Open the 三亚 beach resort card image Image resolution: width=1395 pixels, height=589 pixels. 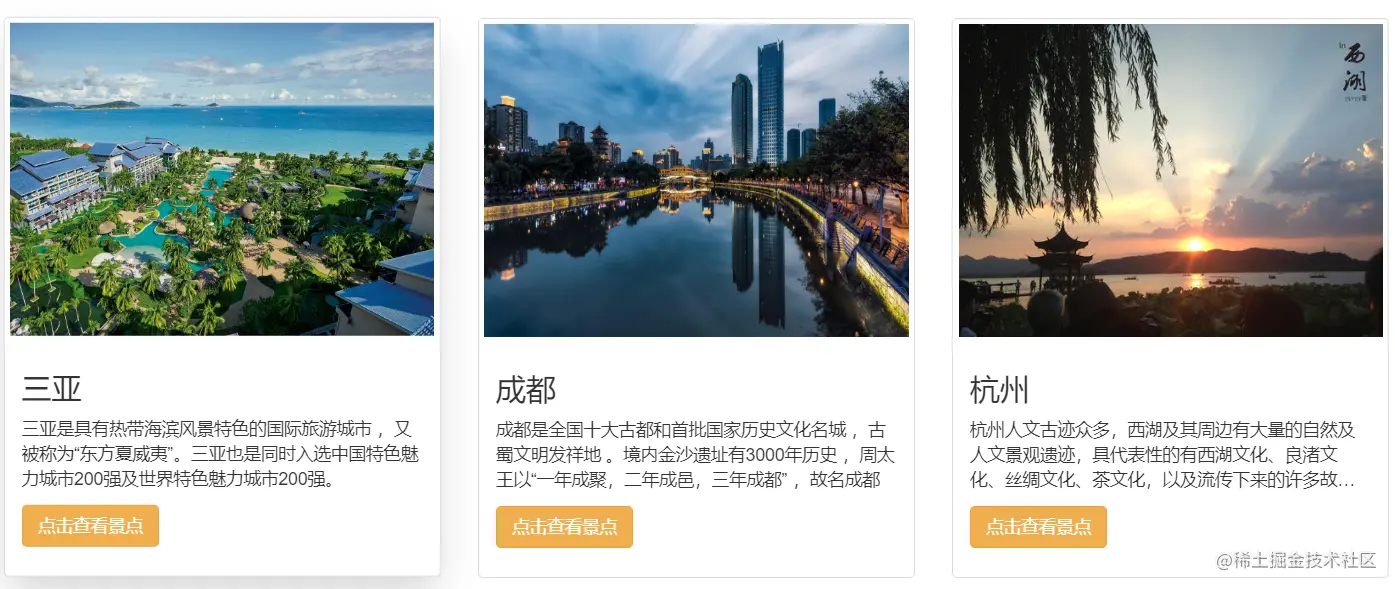point(222,179)
